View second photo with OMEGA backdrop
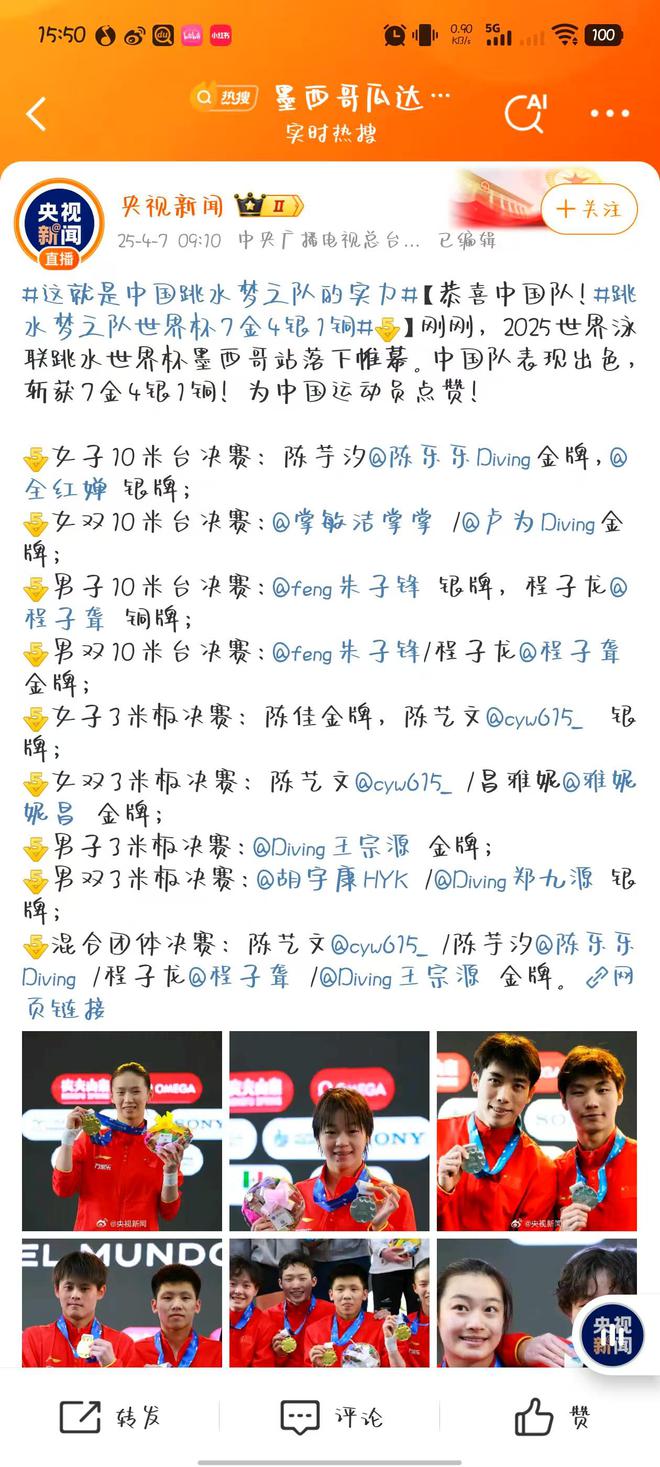This screenshot has width=660, height=1467. (329, 1131)
